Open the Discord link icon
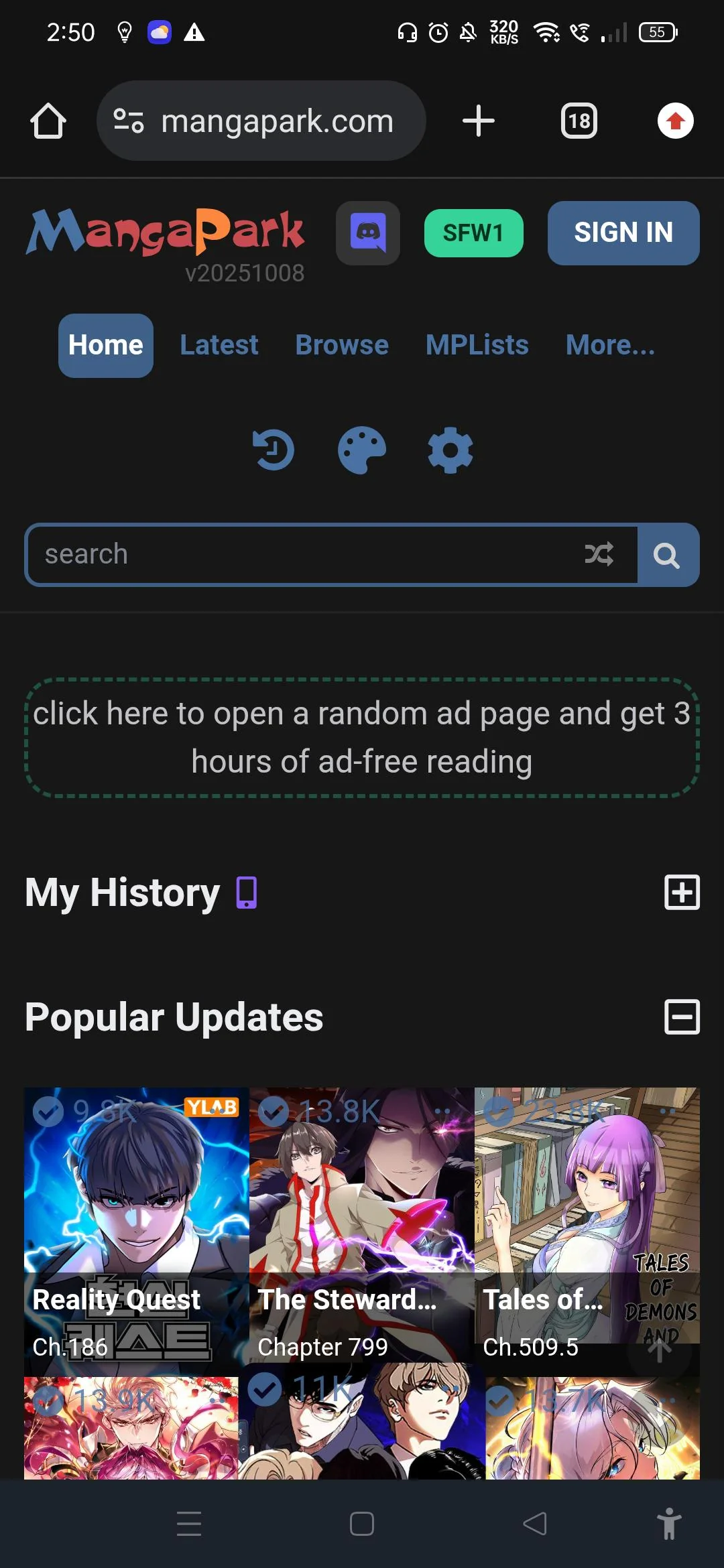 368,233
